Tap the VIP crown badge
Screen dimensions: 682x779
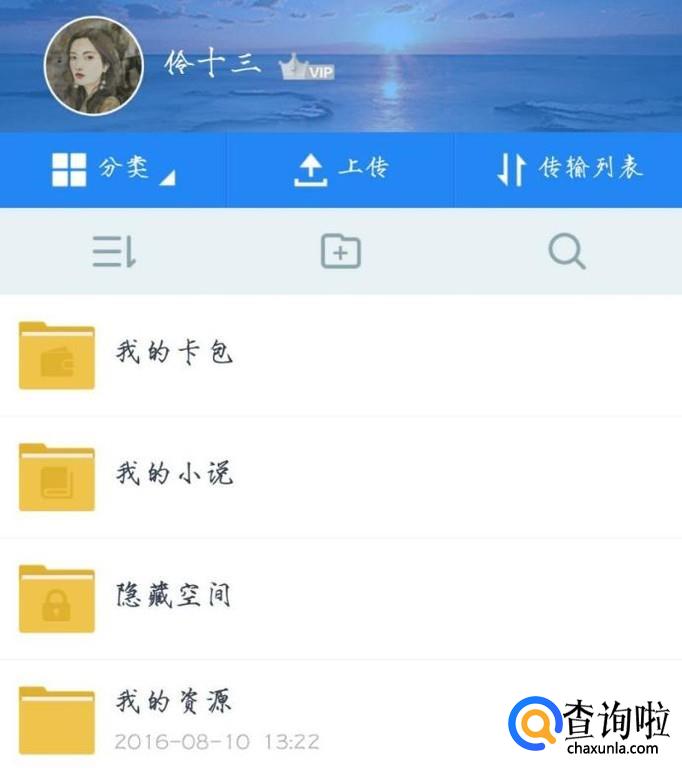tap(306, 68)
